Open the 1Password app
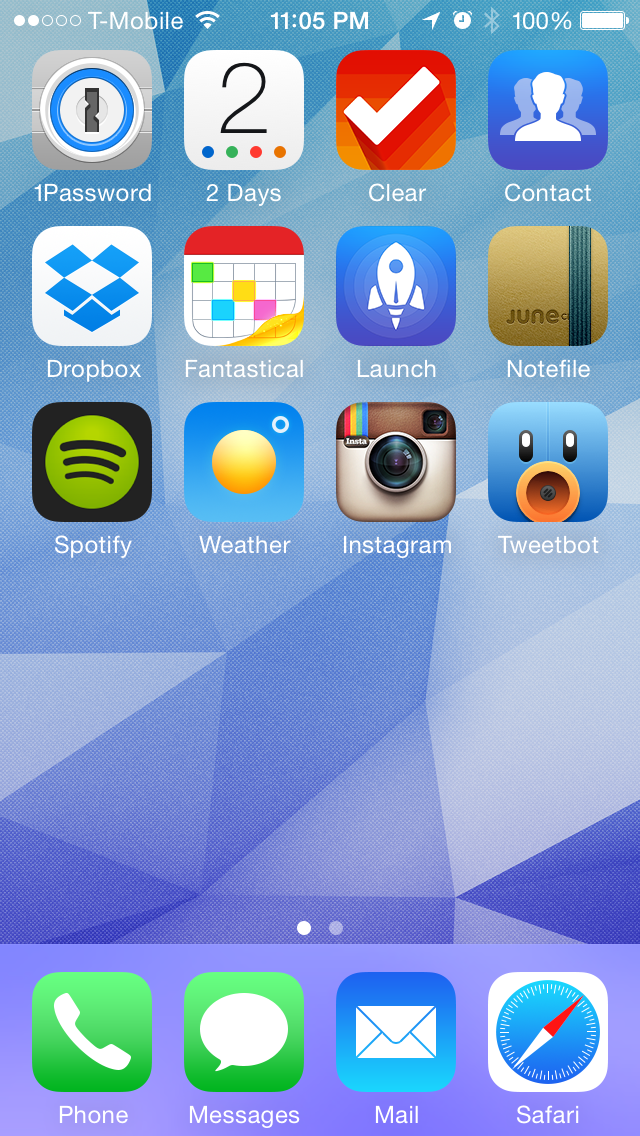The height and width of the screenshot is (1136, 640). click(92, 110)
